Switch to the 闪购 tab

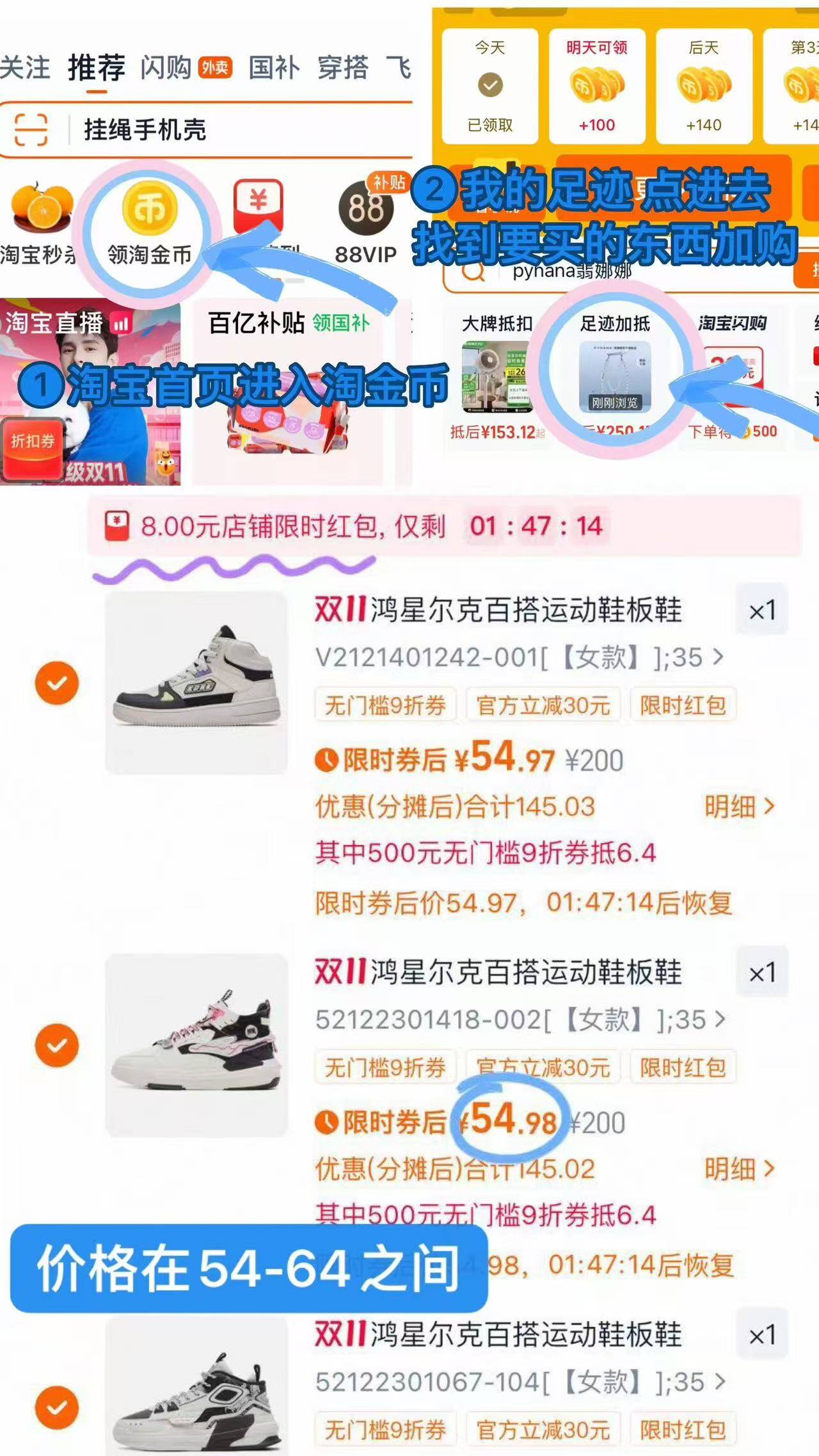tap(168, 67)
